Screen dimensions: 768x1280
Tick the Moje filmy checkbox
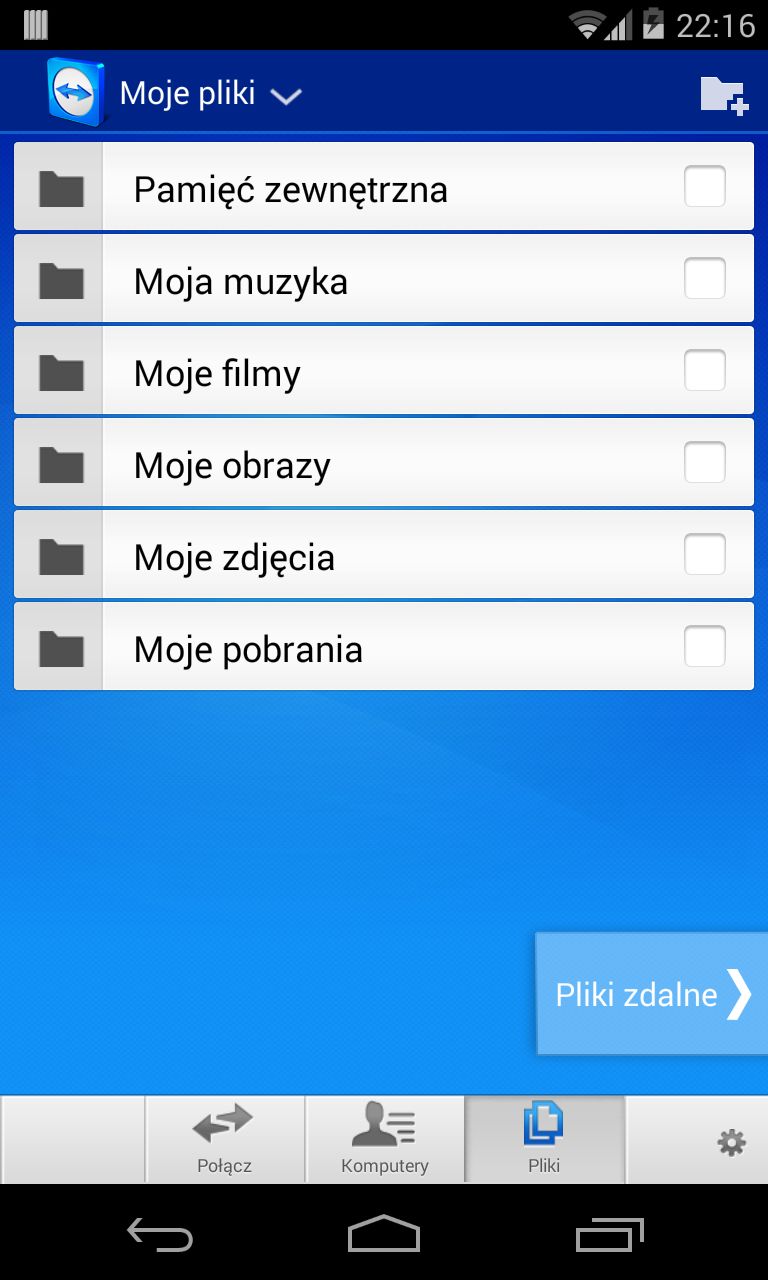705,370
